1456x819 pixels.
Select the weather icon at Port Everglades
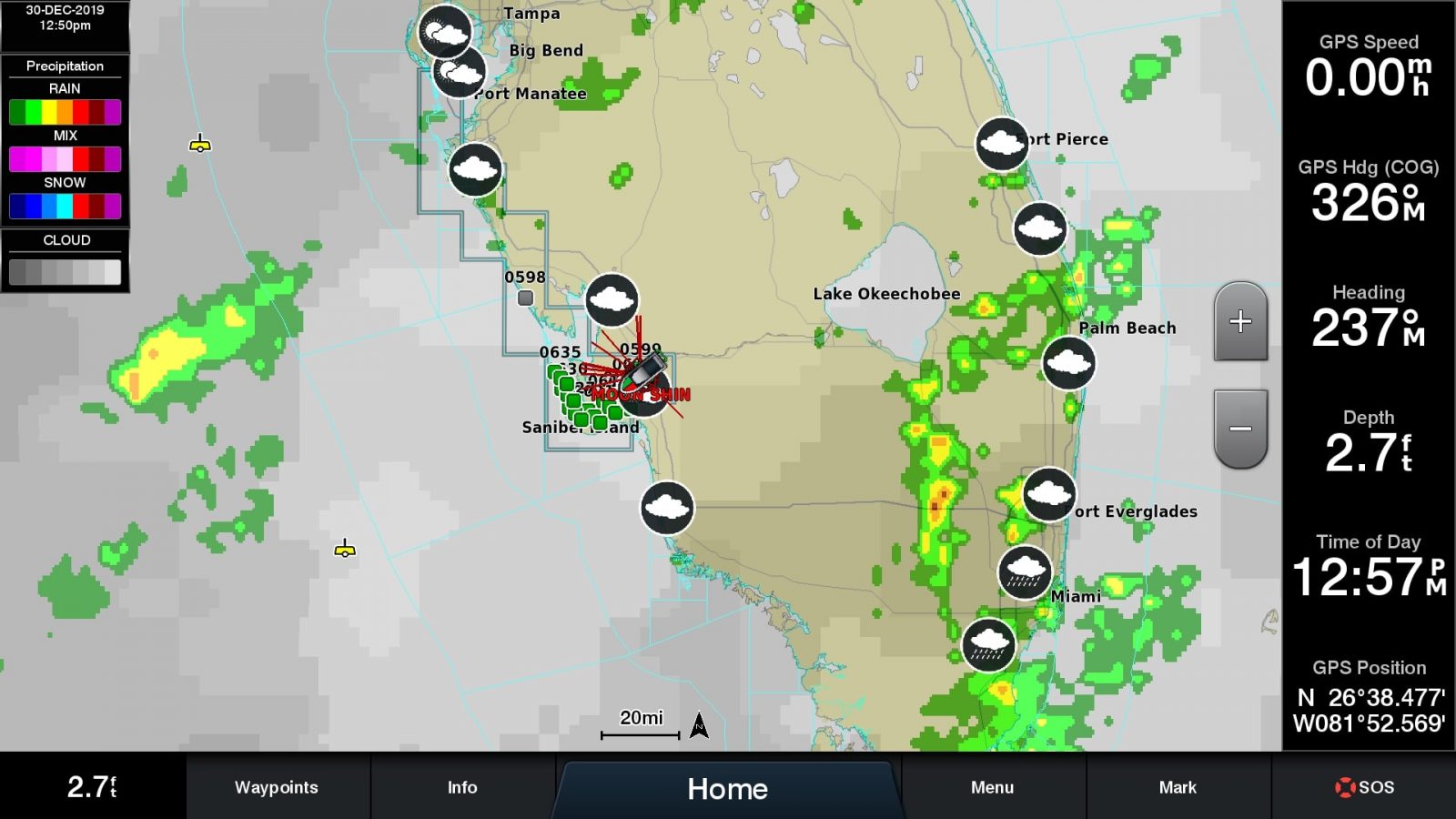pos(1049,494)
